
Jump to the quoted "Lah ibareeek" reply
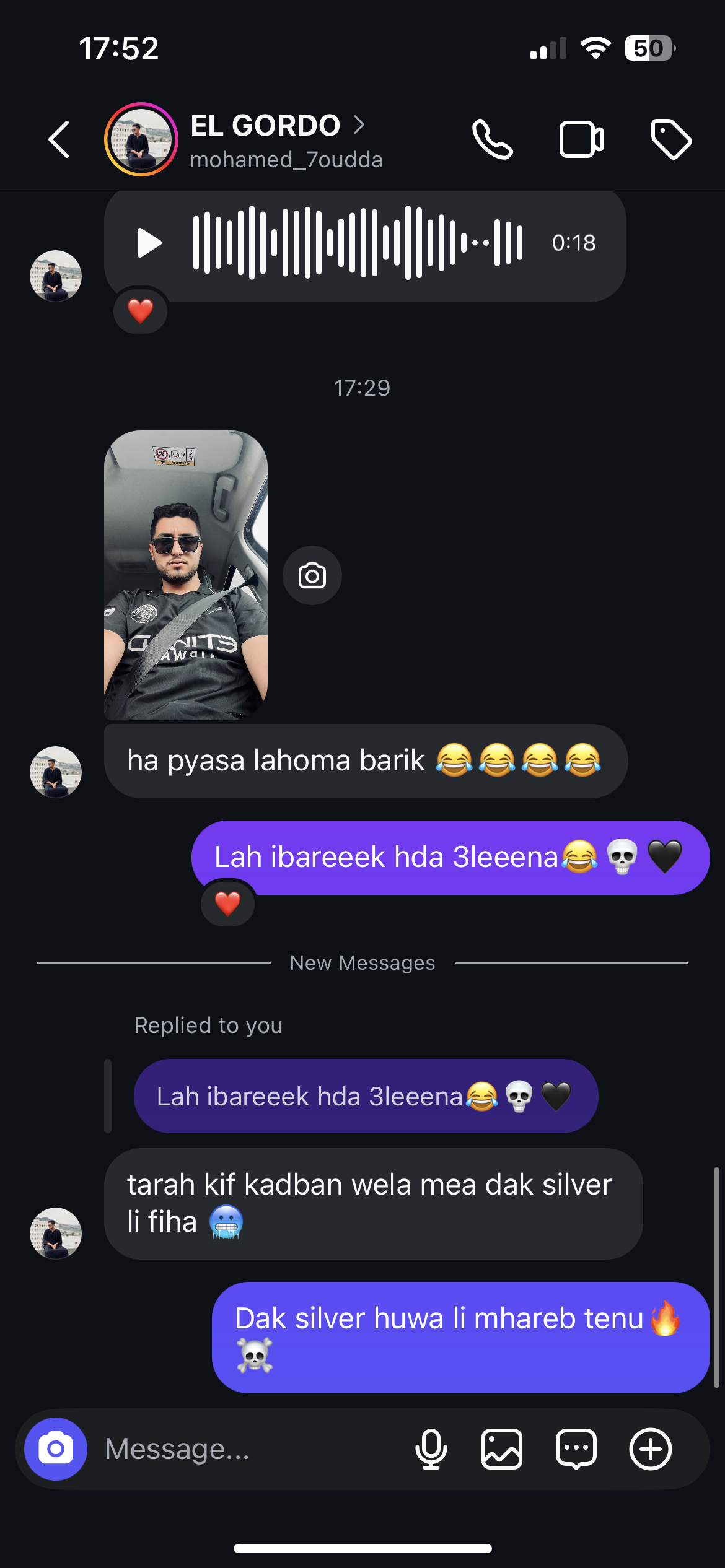[366, 1096]
